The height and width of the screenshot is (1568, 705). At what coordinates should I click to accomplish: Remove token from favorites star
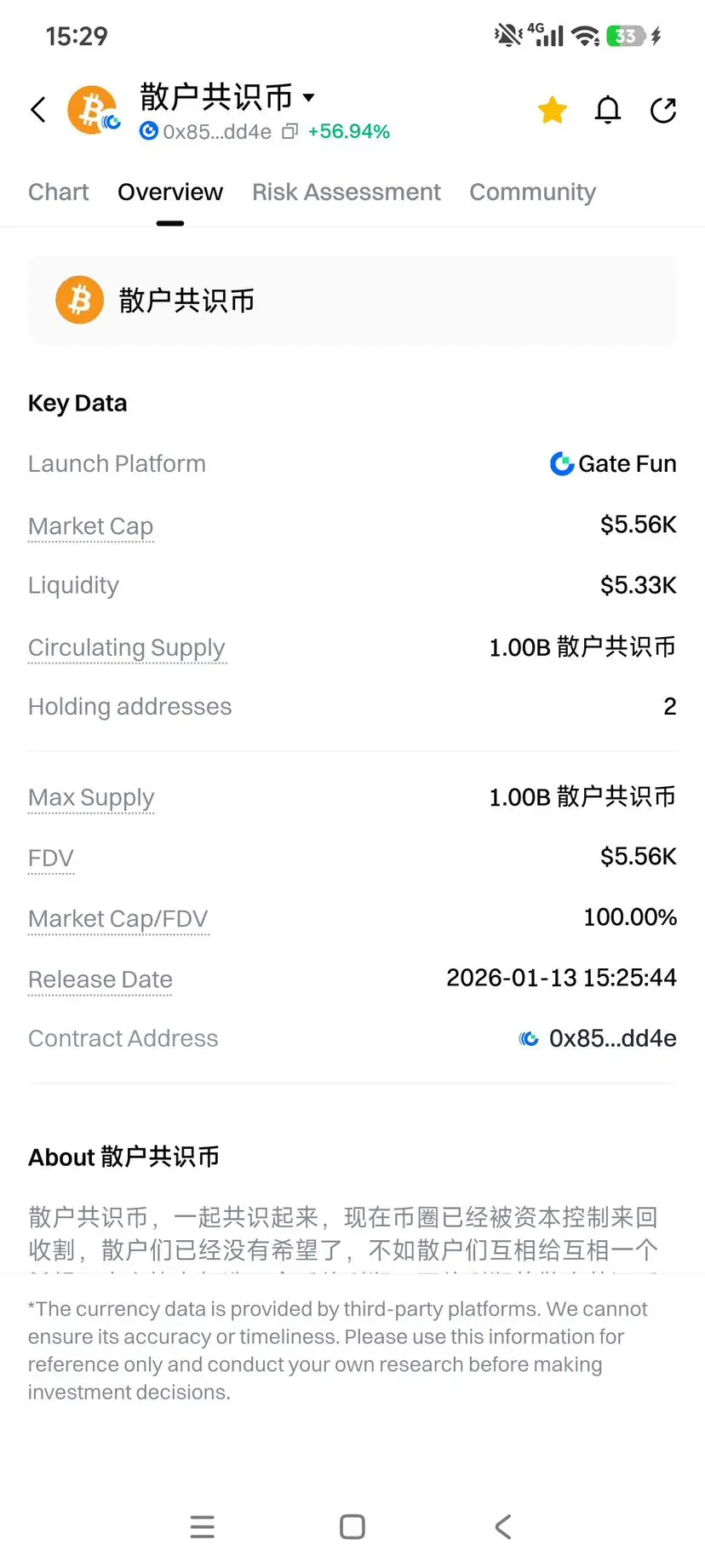553,110
